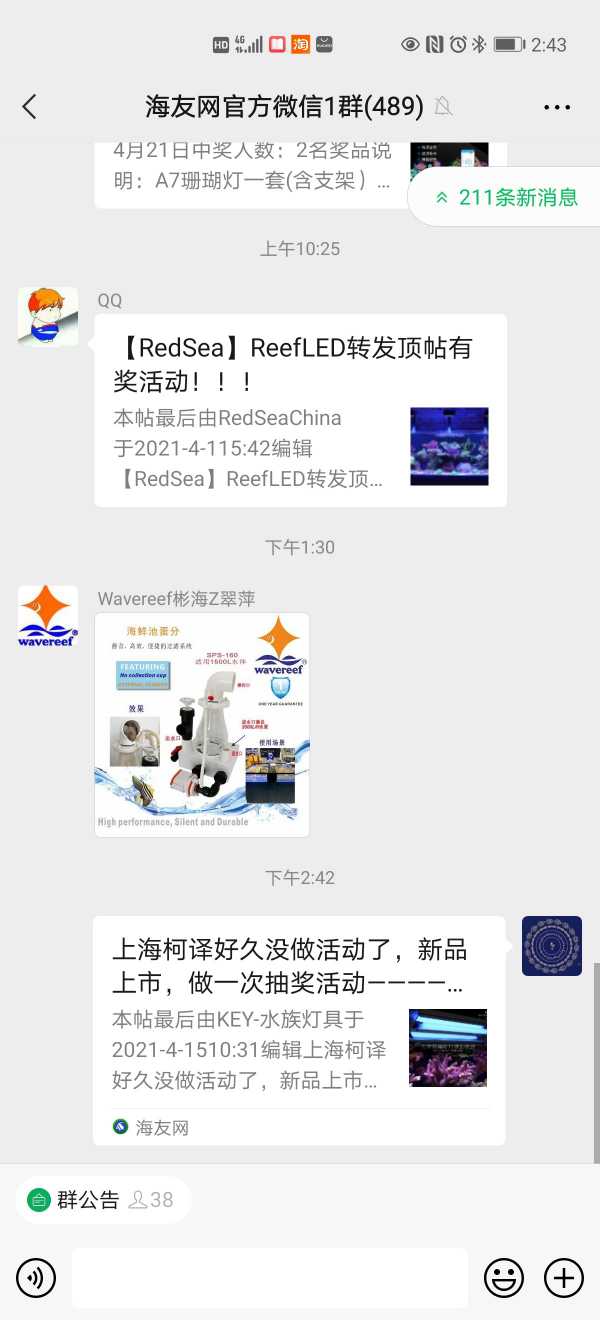Open the group chat overflow menu

point(556,107)
